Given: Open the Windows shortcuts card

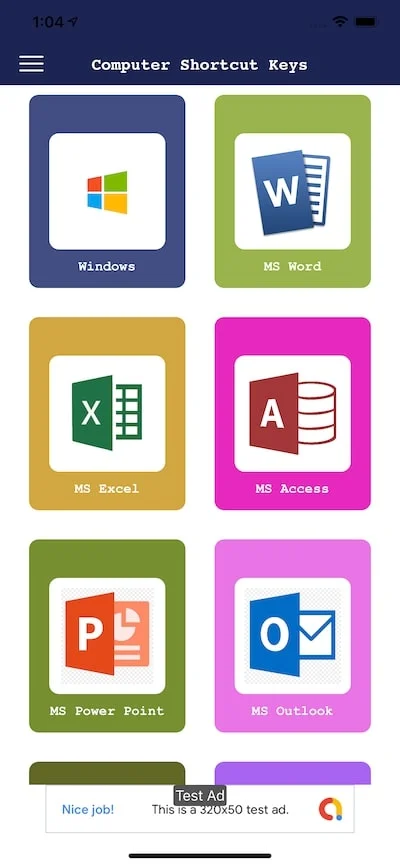Looking at the screenshot, I should click(107, 191).
